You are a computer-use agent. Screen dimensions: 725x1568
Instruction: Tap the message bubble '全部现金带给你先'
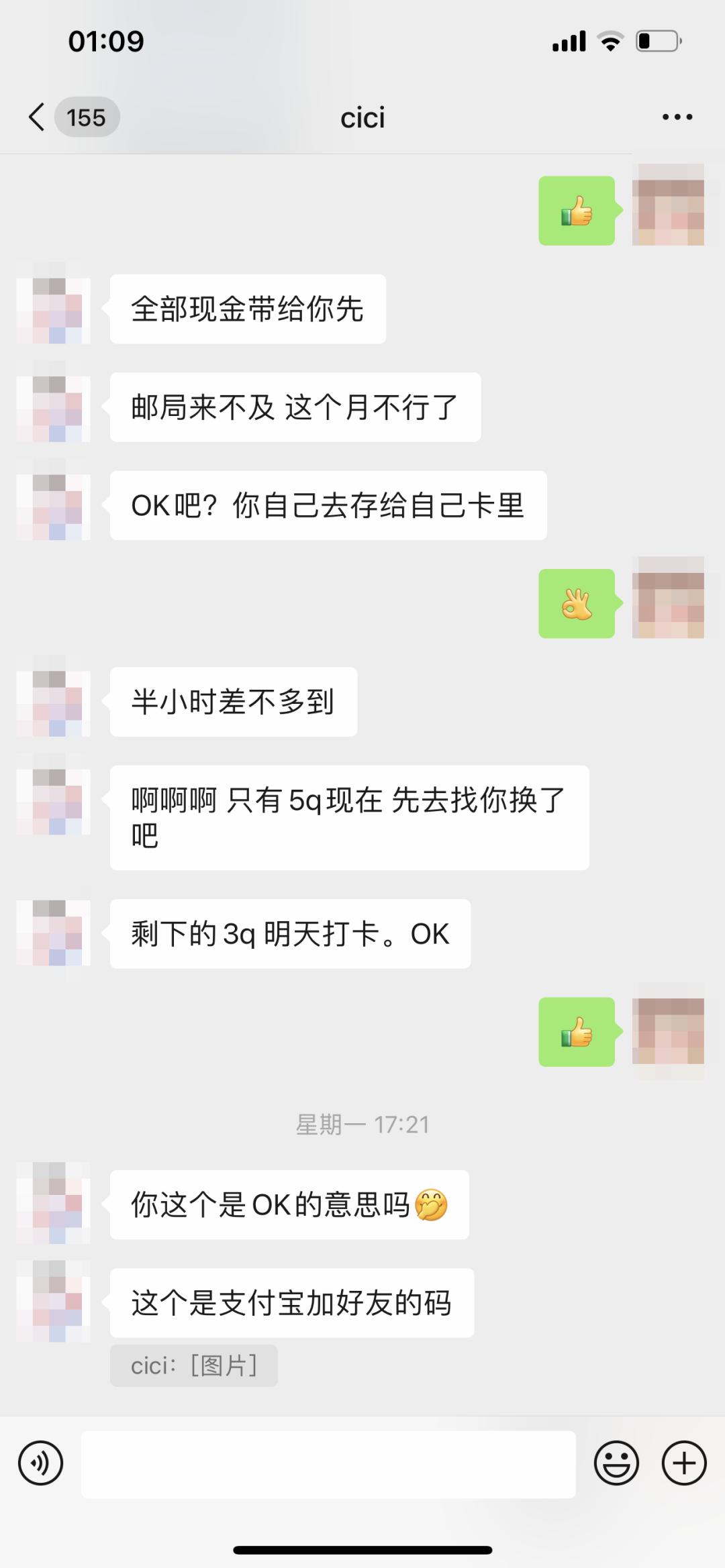tap(246, 309)
